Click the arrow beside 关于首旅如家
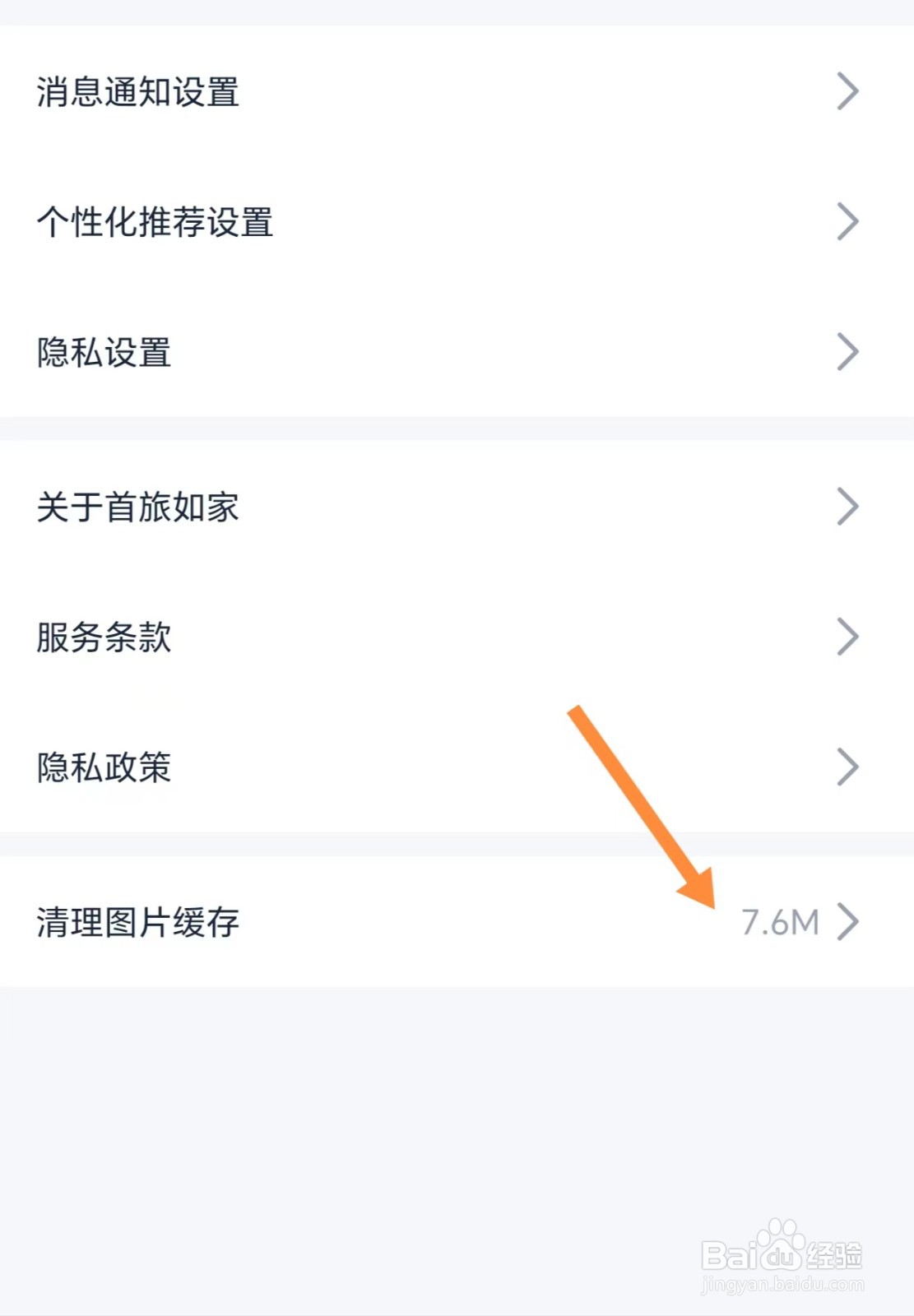This screenshot has height=1316, width=914. [848, 508]
